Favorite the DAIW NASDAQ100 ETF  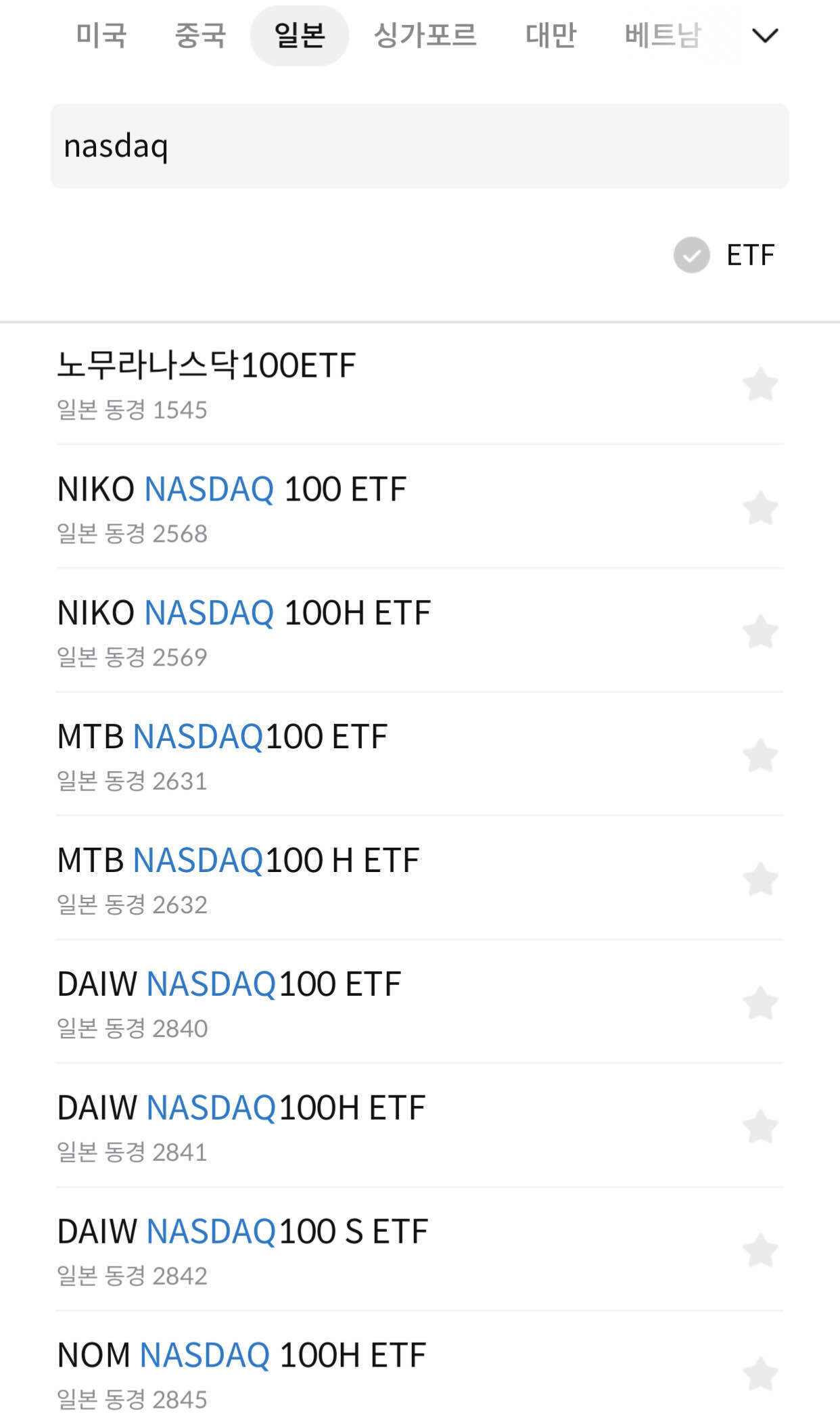click(x=760, y=1003)
